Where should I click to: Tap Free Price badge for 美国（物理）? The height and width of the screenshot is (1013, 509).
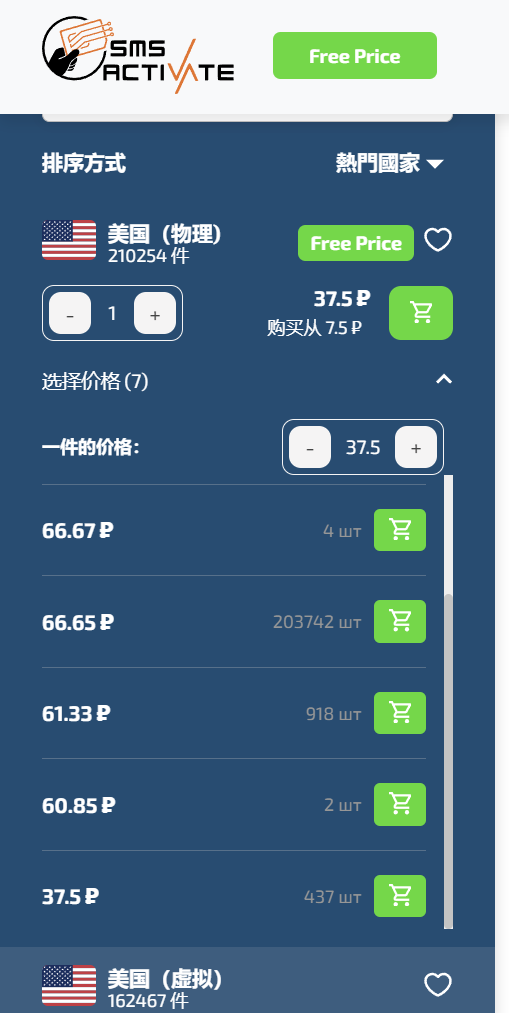point(356,243)
